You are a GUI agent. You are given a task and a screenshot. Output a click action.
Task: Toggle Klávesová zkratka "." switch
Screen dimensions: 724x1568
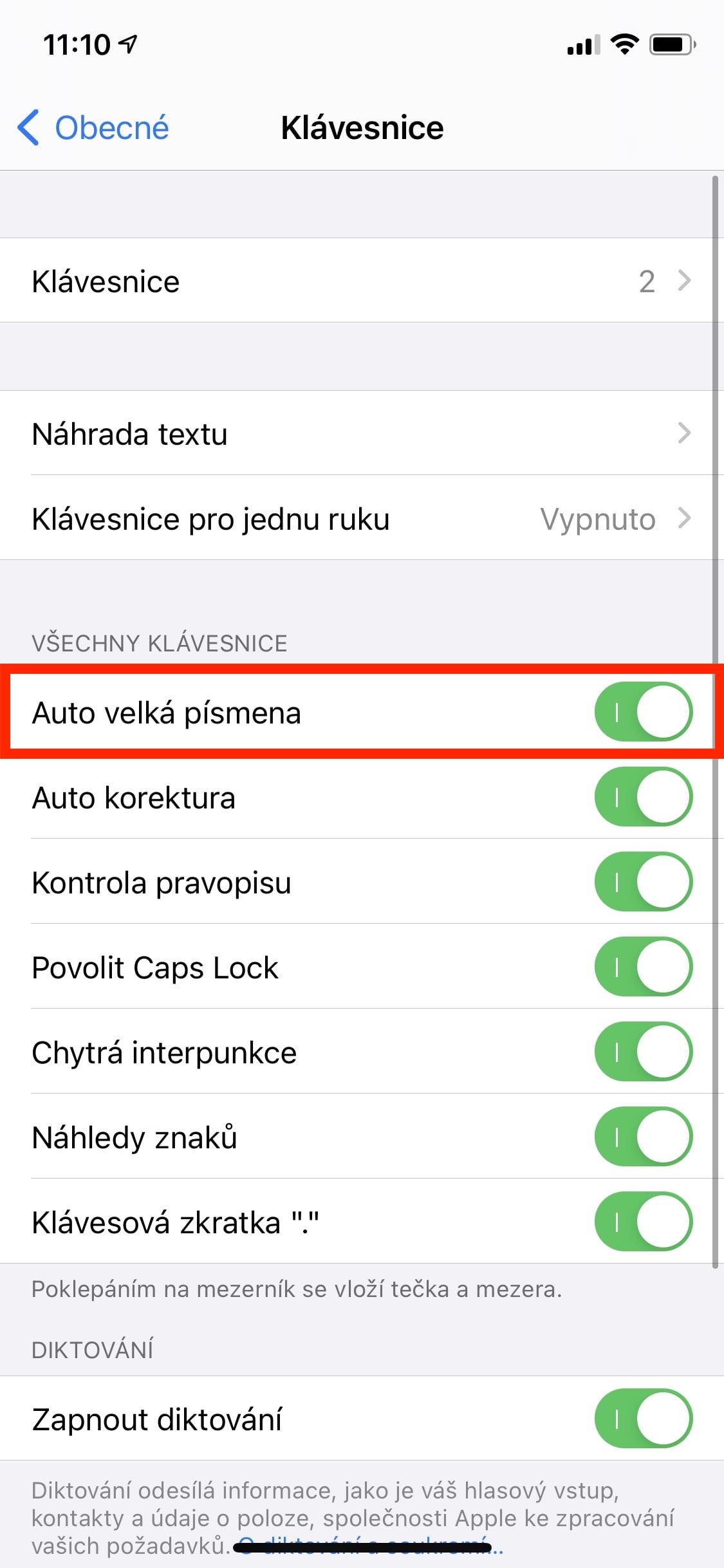point(643,1222)
